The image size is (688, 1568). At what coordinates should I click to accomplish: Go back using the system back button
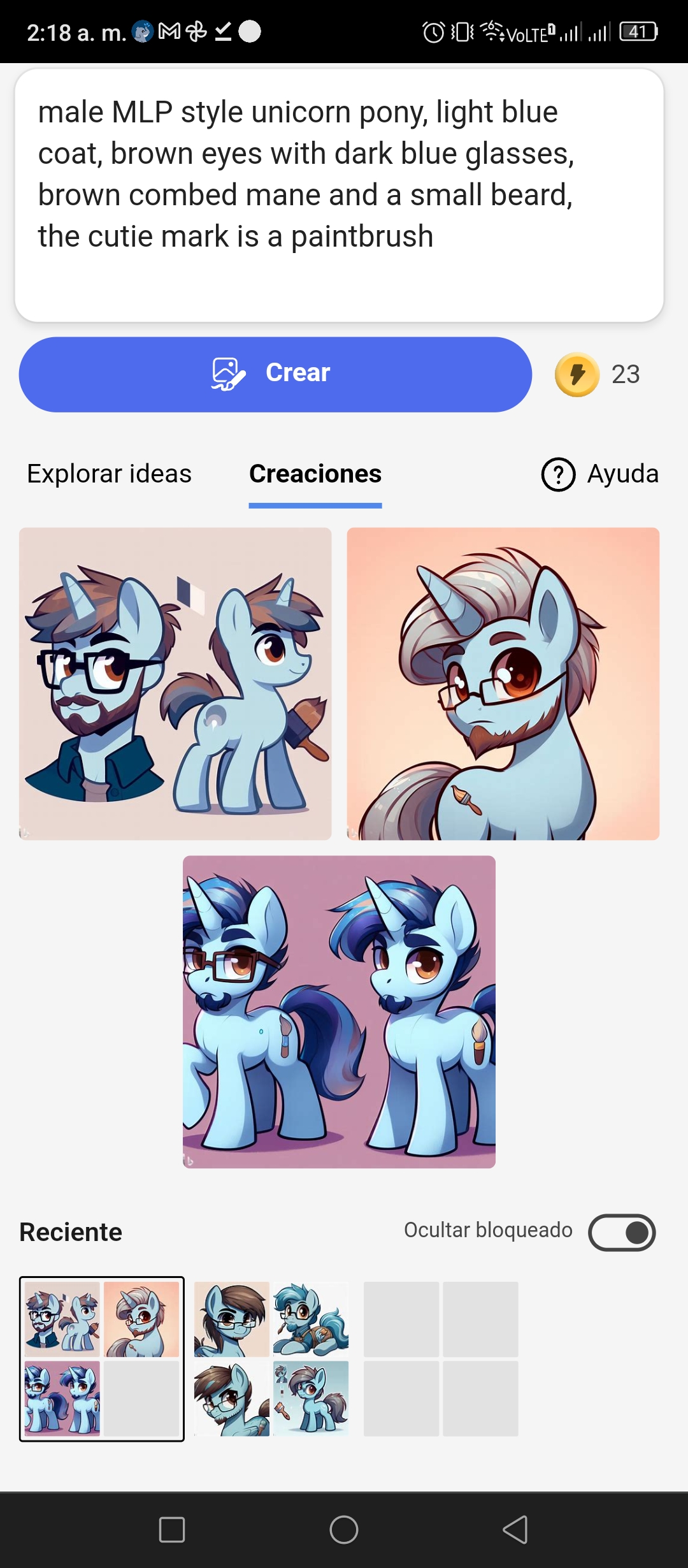coord(515,1530)
